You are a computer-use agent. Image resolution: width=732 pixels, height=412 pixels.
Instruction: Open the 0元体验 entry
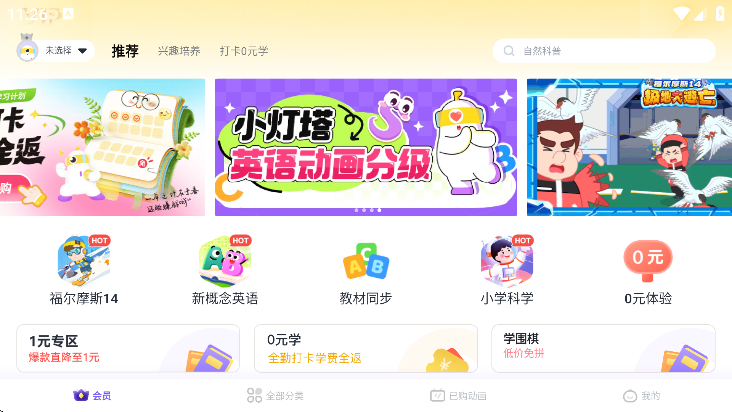tap(647, 264)
